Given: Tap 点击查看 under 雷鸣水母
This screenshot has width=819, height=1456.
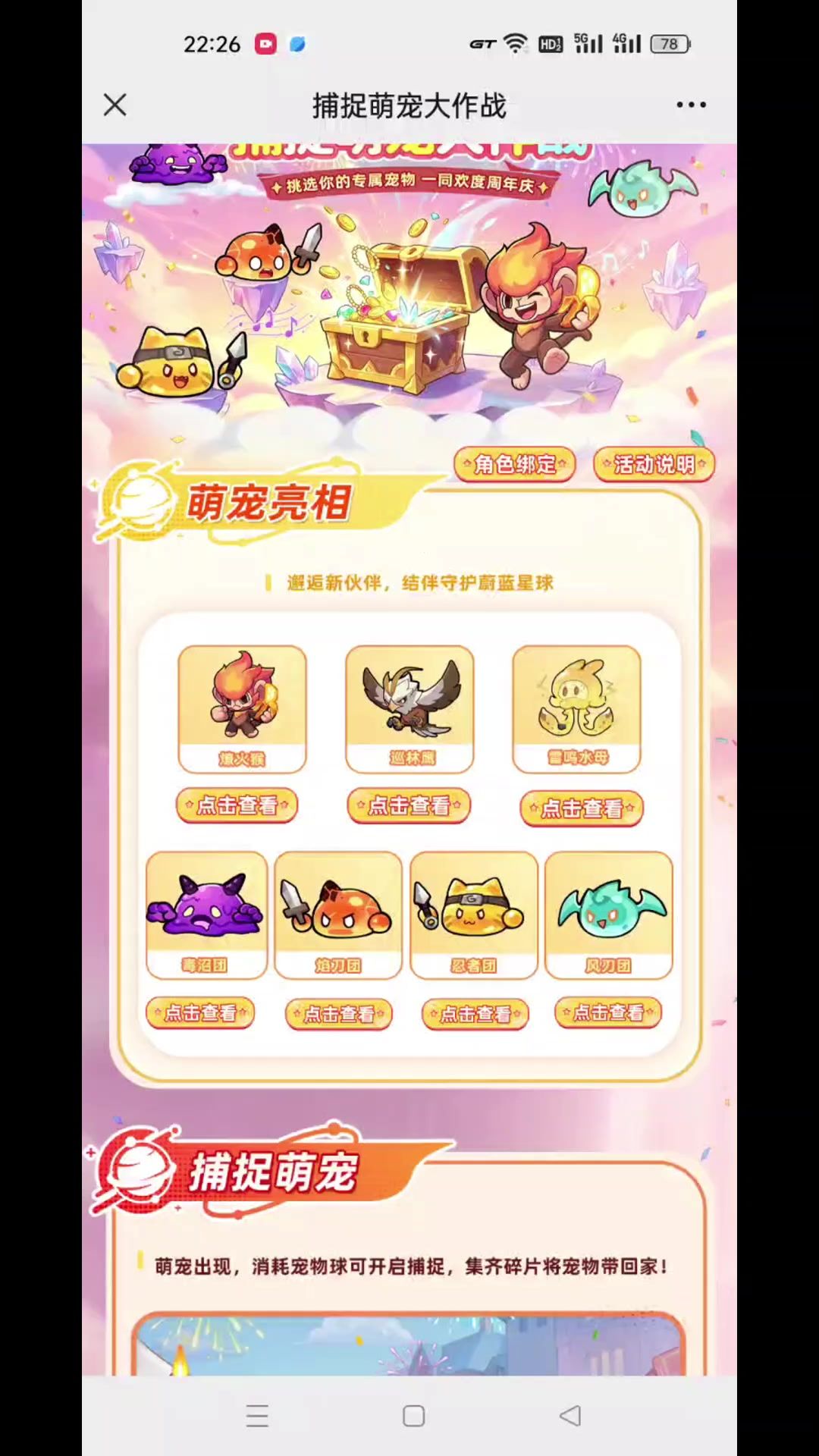Looking at the screenshot, I should (582, 808).
